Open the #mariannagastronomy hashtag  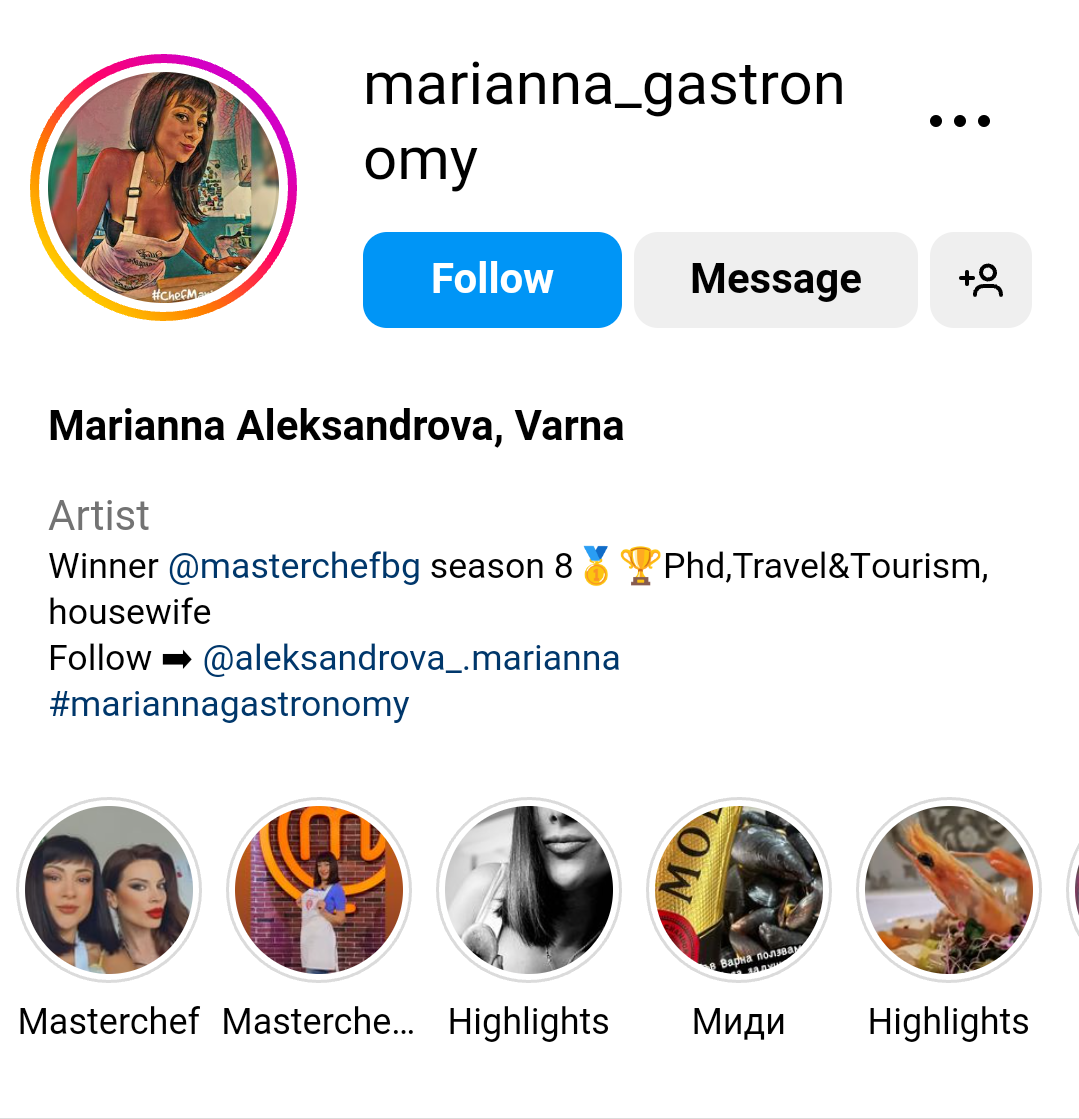click(x=229, y=704)
